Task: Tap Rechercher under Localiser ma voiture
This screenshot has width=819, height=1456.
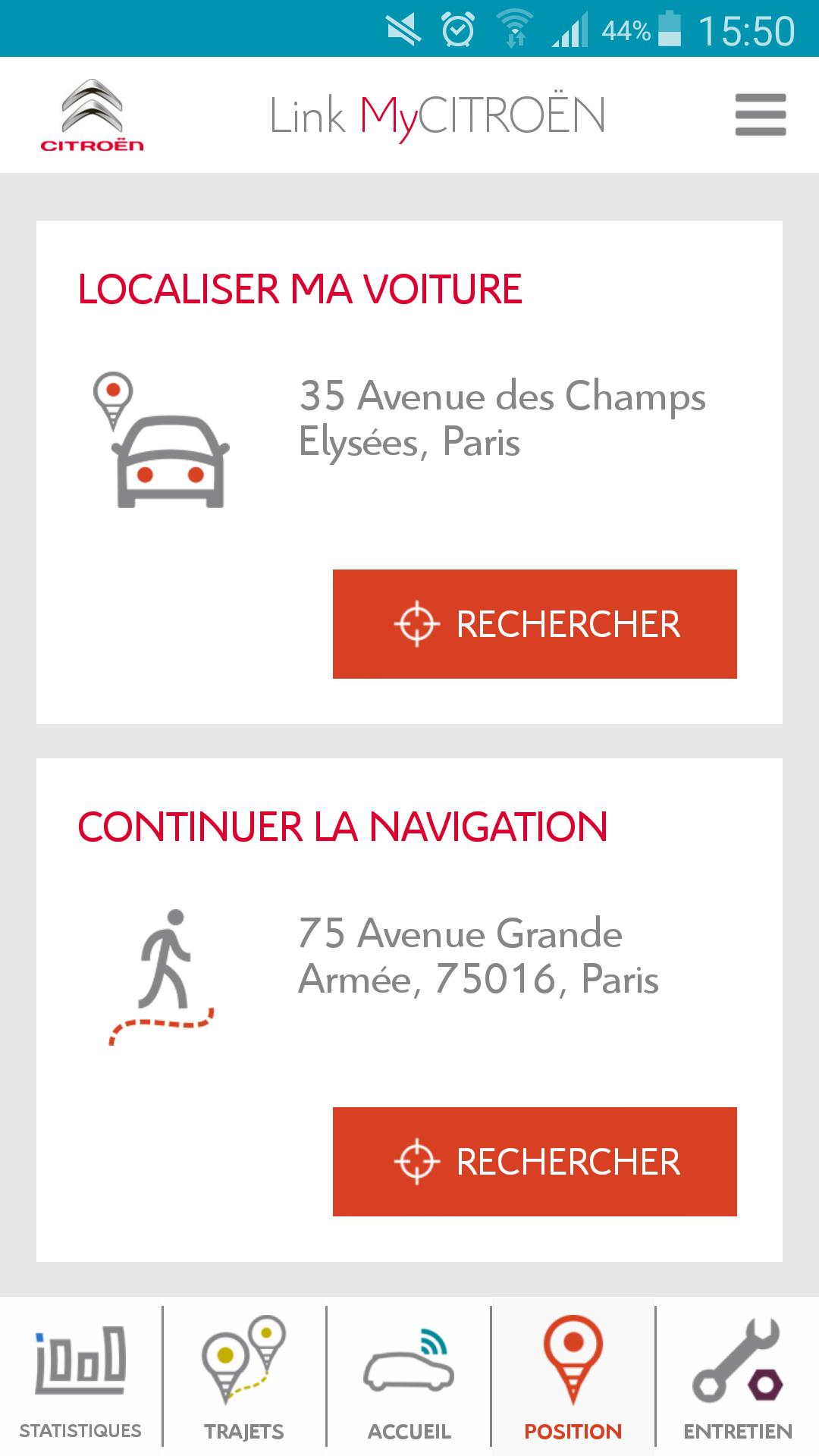Action: [x=535, y=624]
